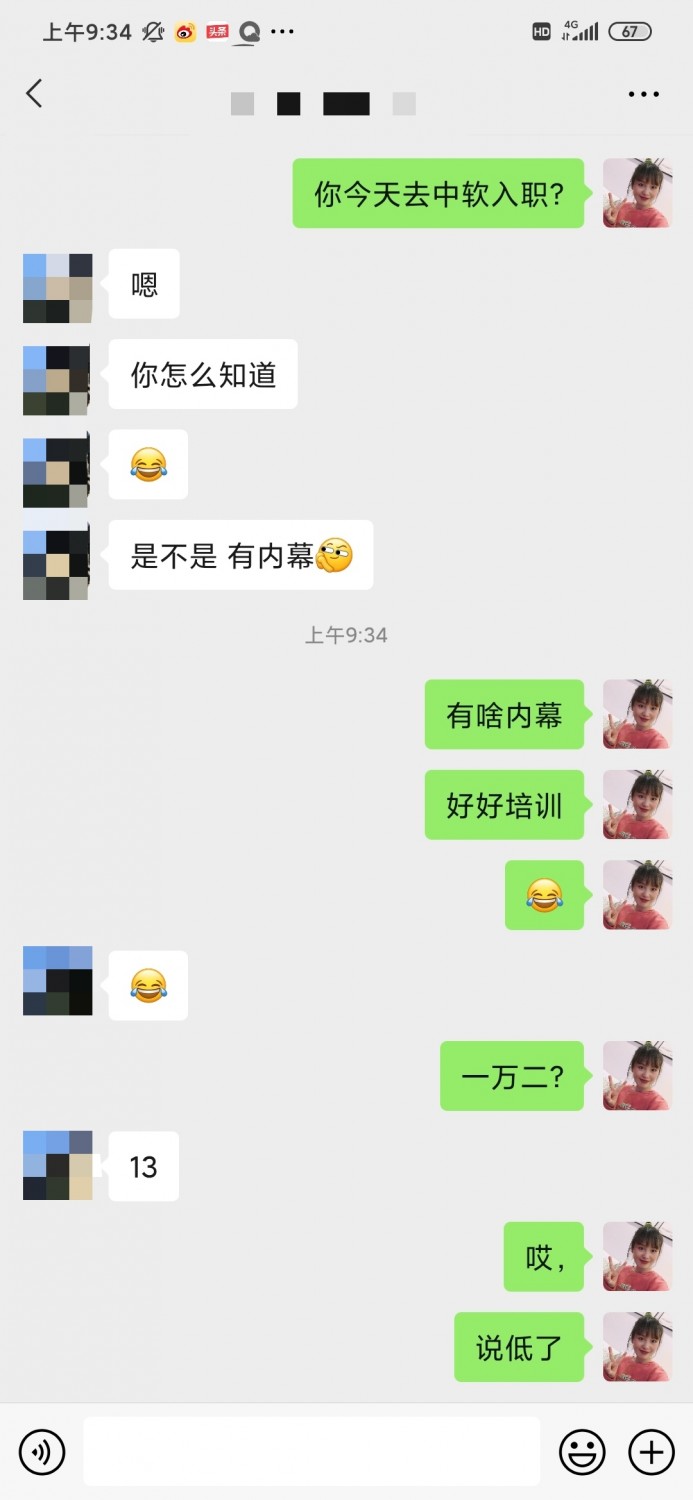The width and height of the screenshot is (693, 1500).
Task: Tap the contact's avatar beside "13"
Action: (58, 1165)
